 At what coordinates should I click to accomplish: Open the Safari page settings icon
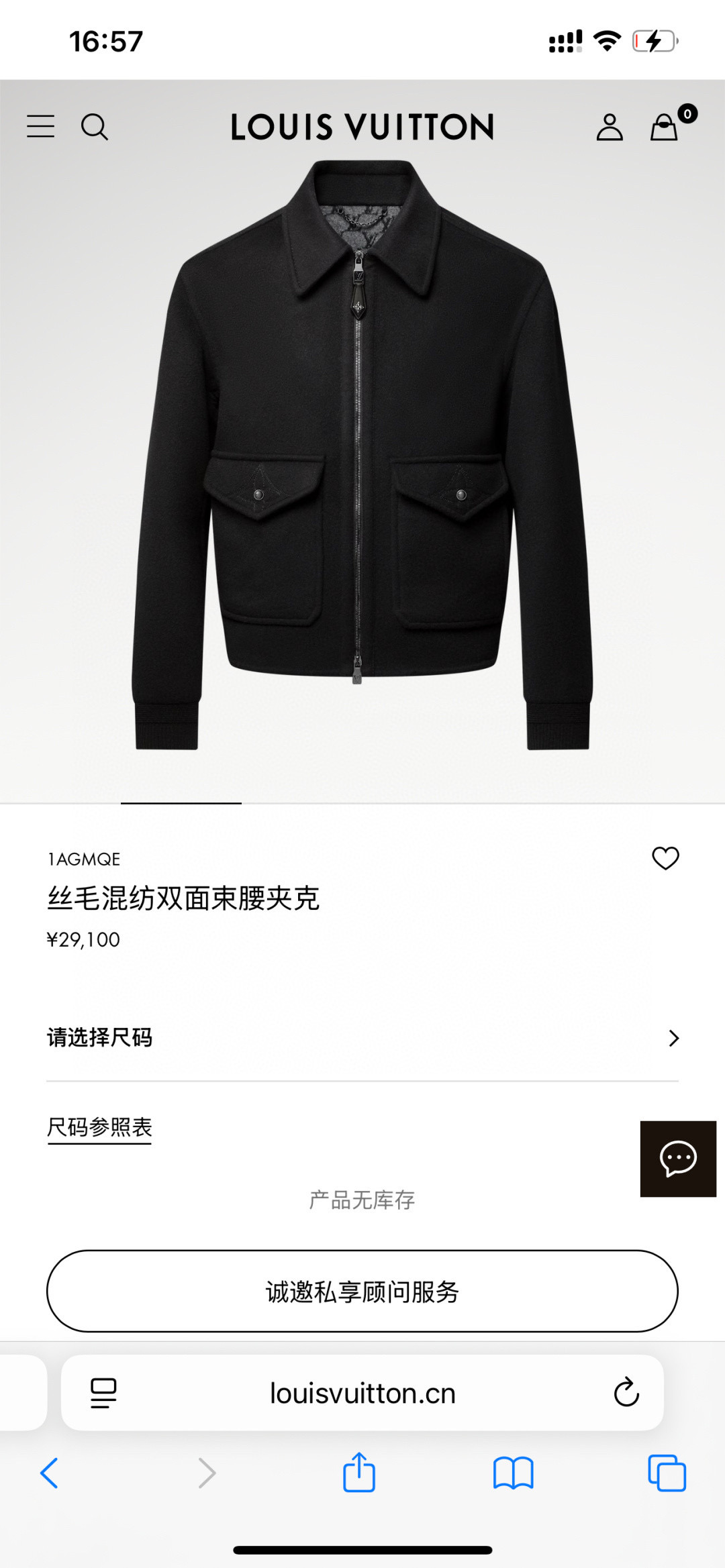(104, 1392)
